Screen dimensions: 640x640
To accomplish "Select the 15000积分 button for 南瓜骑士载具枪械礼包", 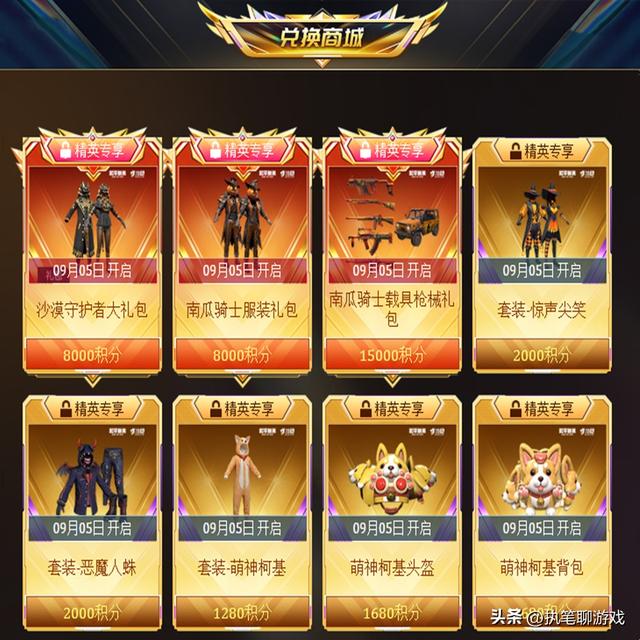I will 391,352.
